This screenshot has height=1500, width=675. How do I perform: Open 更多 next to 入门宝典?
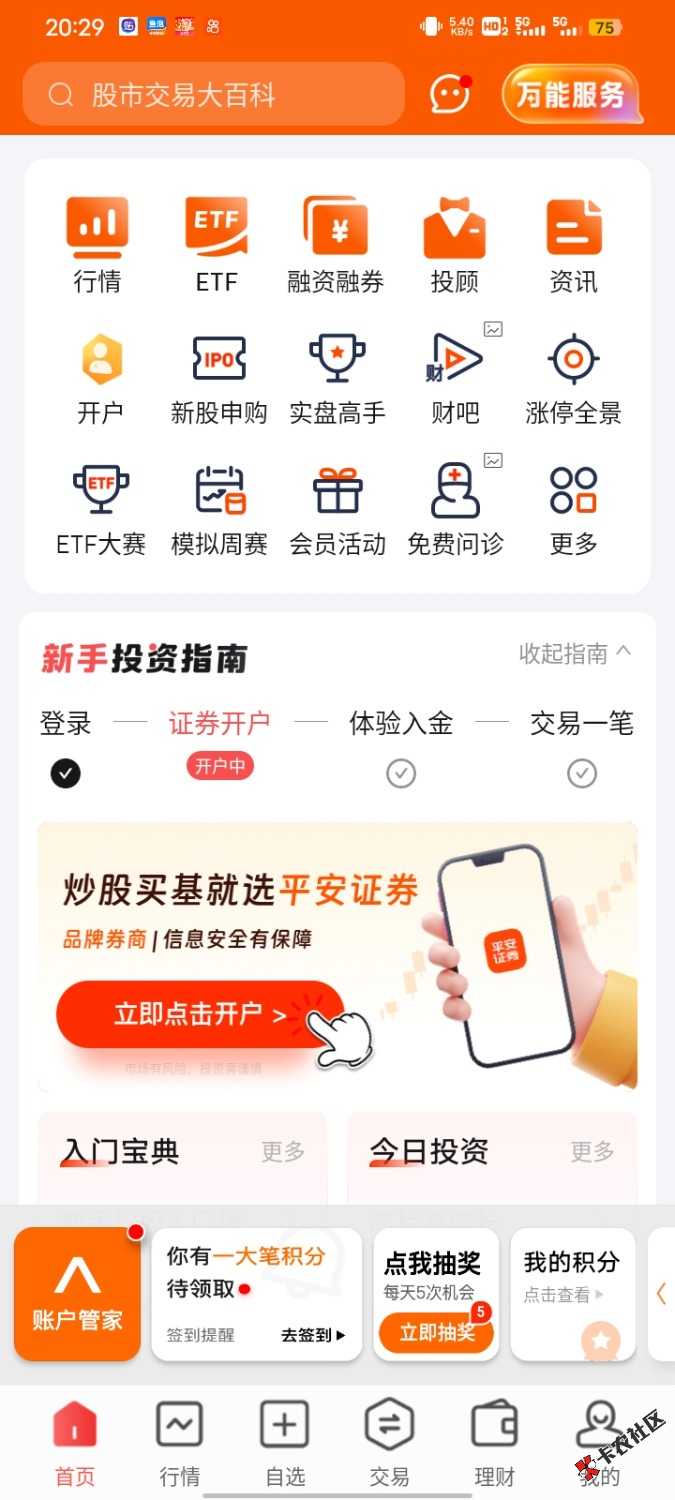click(x=283, y=1152)
